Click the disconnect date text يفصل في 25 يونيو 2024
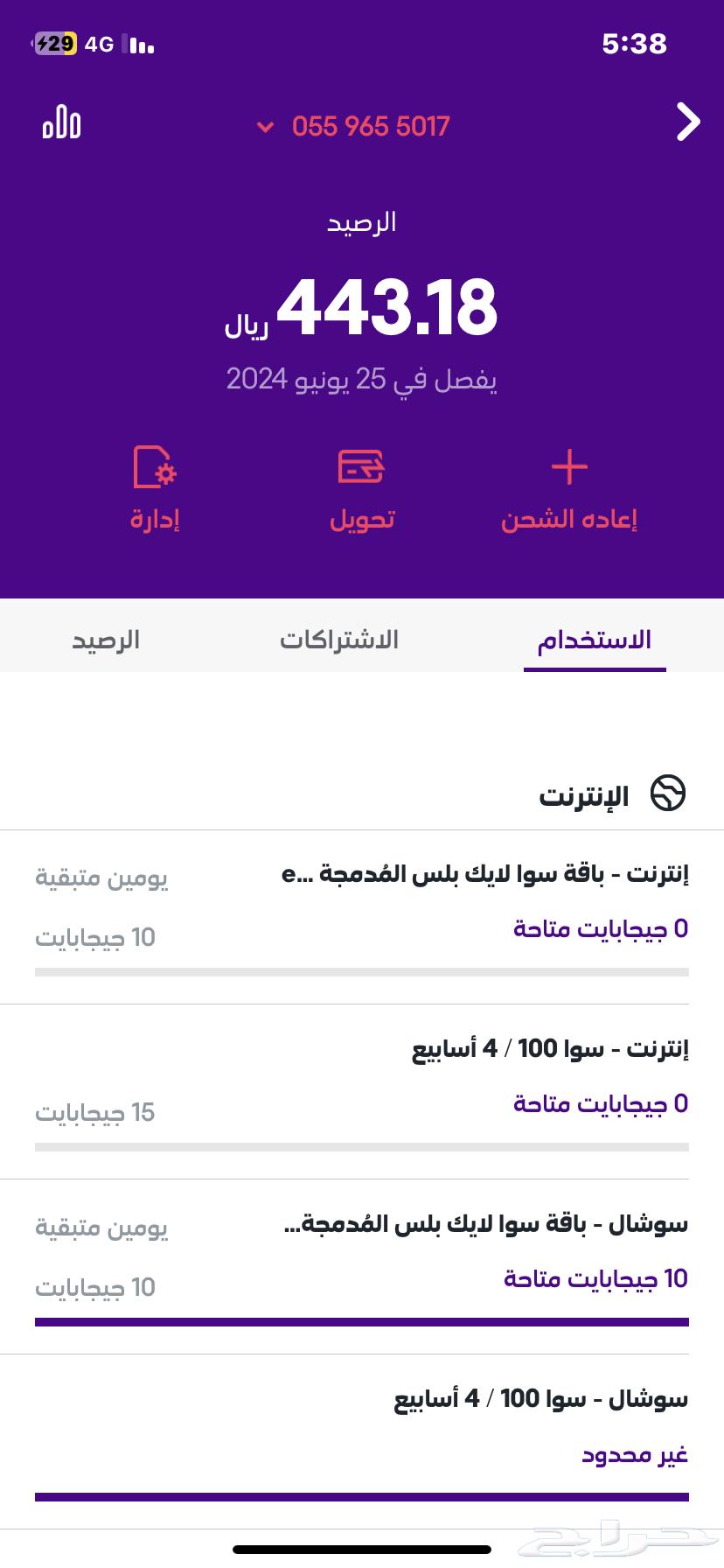The width and height of the screenshot is (724, 1568). [362, 379]
